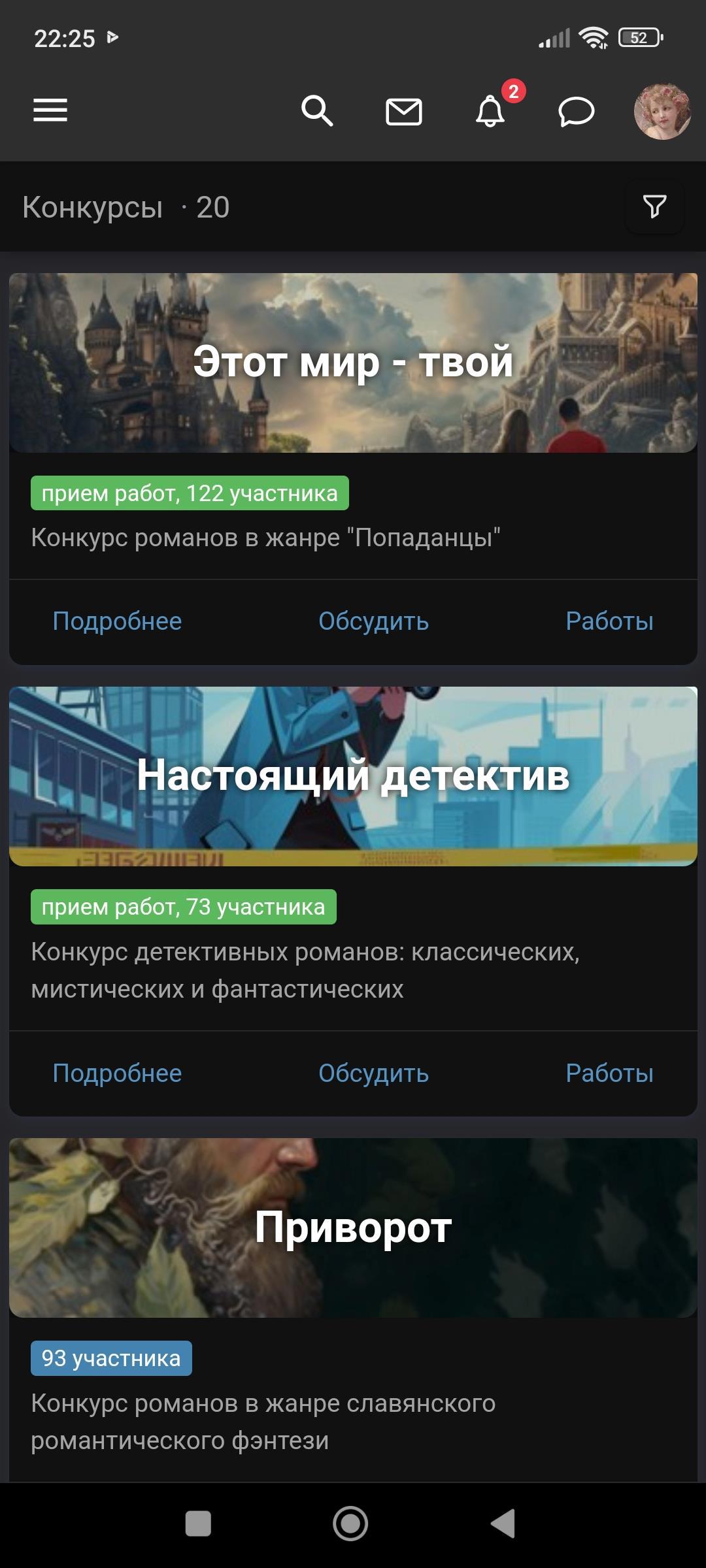This screenshot has height=1568, width=706.
Task: Tap «Подробнее» for «Этот мир - твой»
Action: (117, 621)
